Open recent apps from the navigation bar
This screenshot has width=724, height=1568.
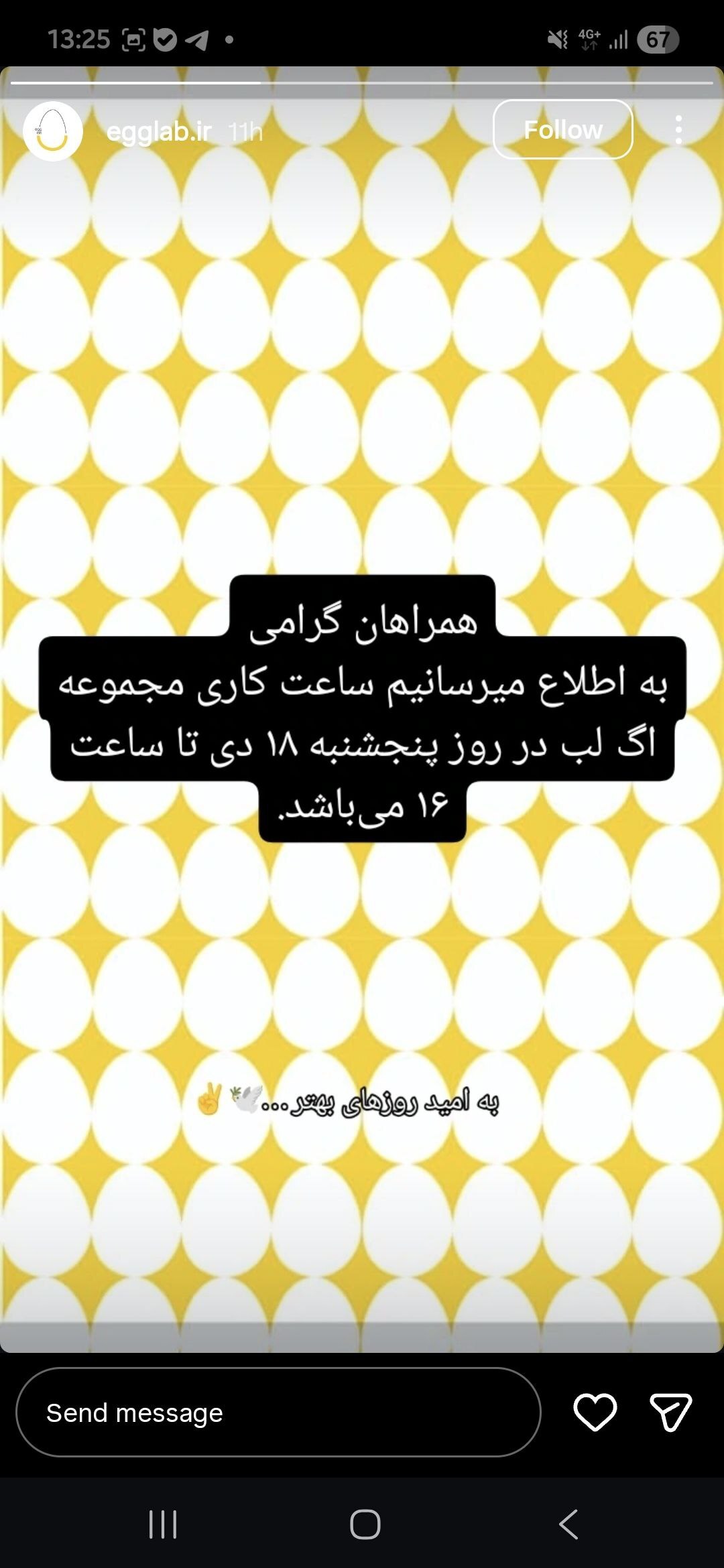[x=163, y=1524]
